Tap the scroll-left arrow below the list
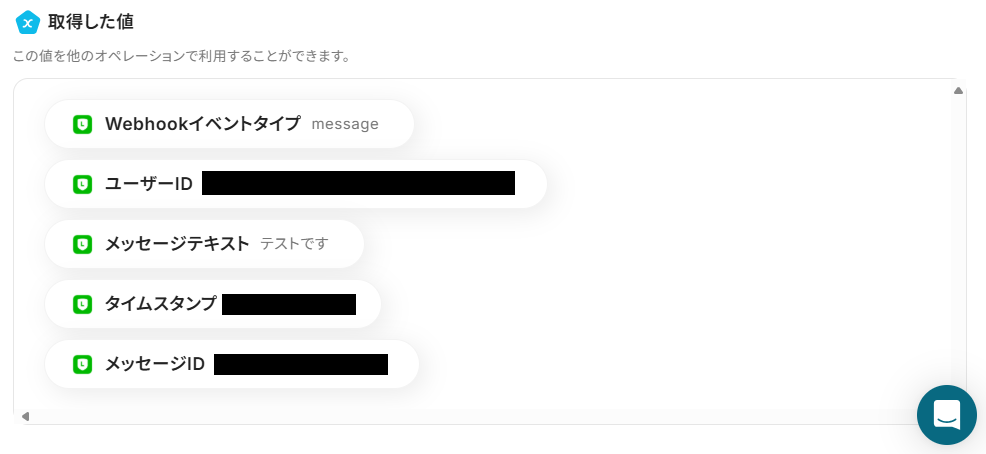The height and width of the screenshot is (454, 986). pos(25,416)
